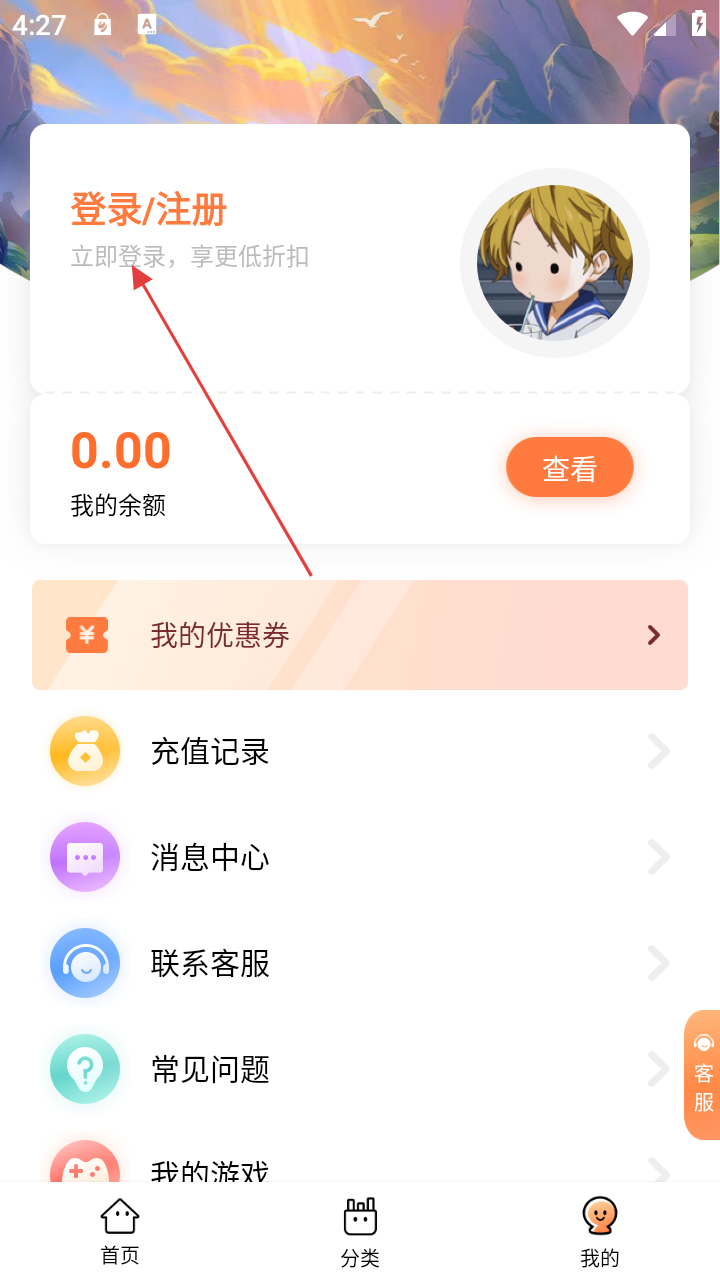Switch to the 首页 tab
720x1280 pixels.
pyautogui.click(x=120, y=1231)
